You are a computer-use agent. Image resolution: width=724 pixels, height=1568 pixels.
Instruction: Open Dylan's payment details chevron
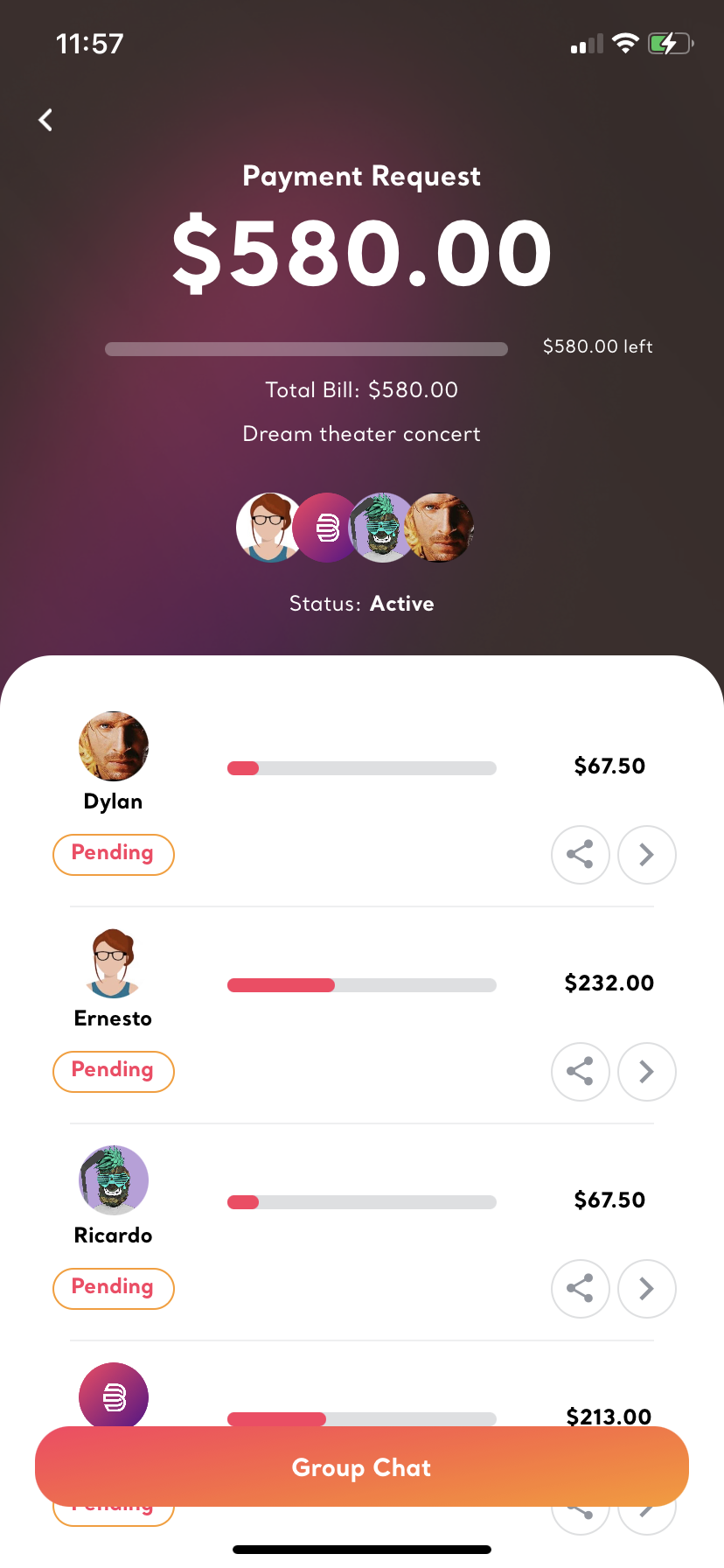[x=646, y=854]
